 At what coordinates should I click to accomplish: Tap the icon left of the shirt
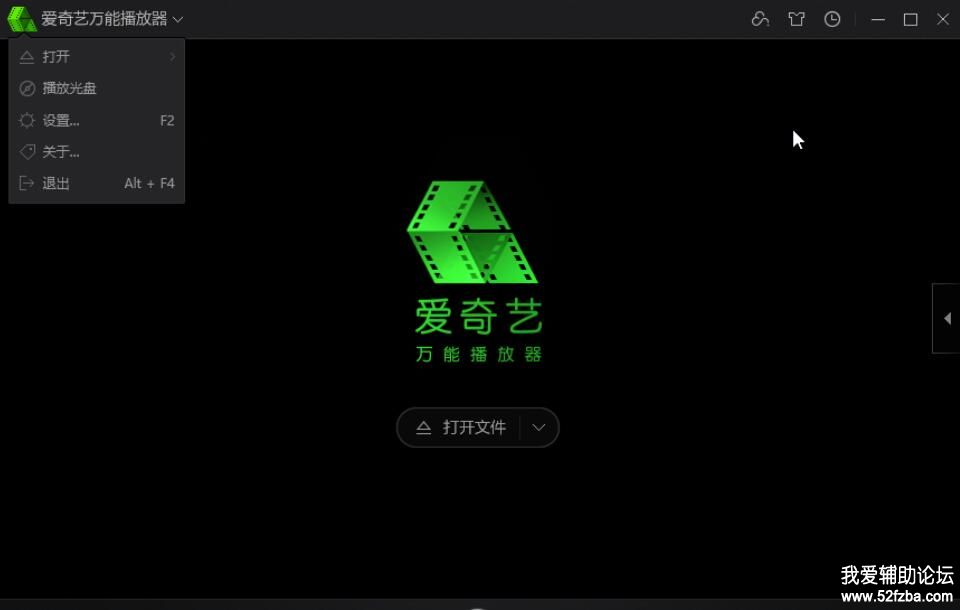coord(760,19)
